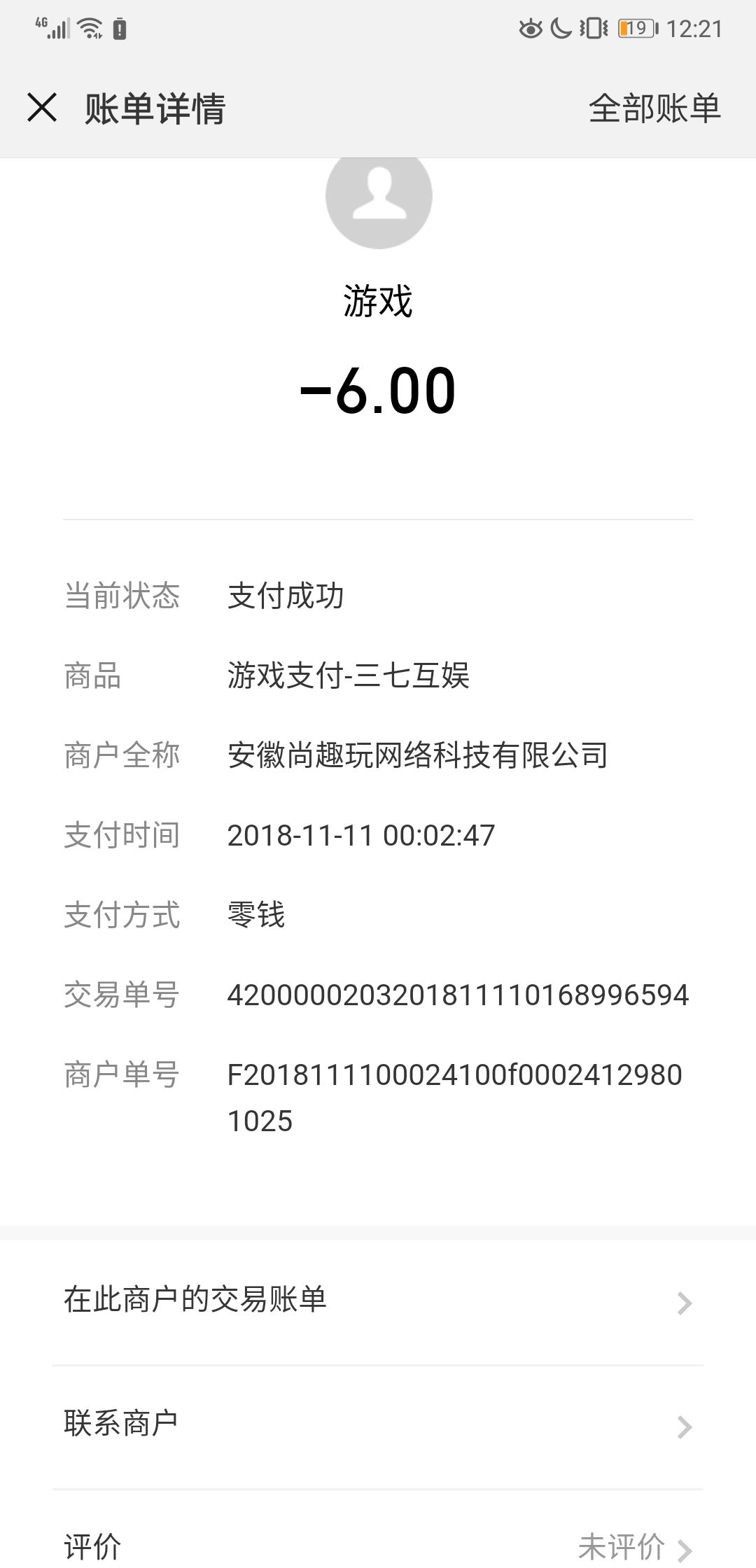Tap 联系商户 to contact merchant
The width and height of the screenshot is (756, 1568).
(x=378, y=1427)
